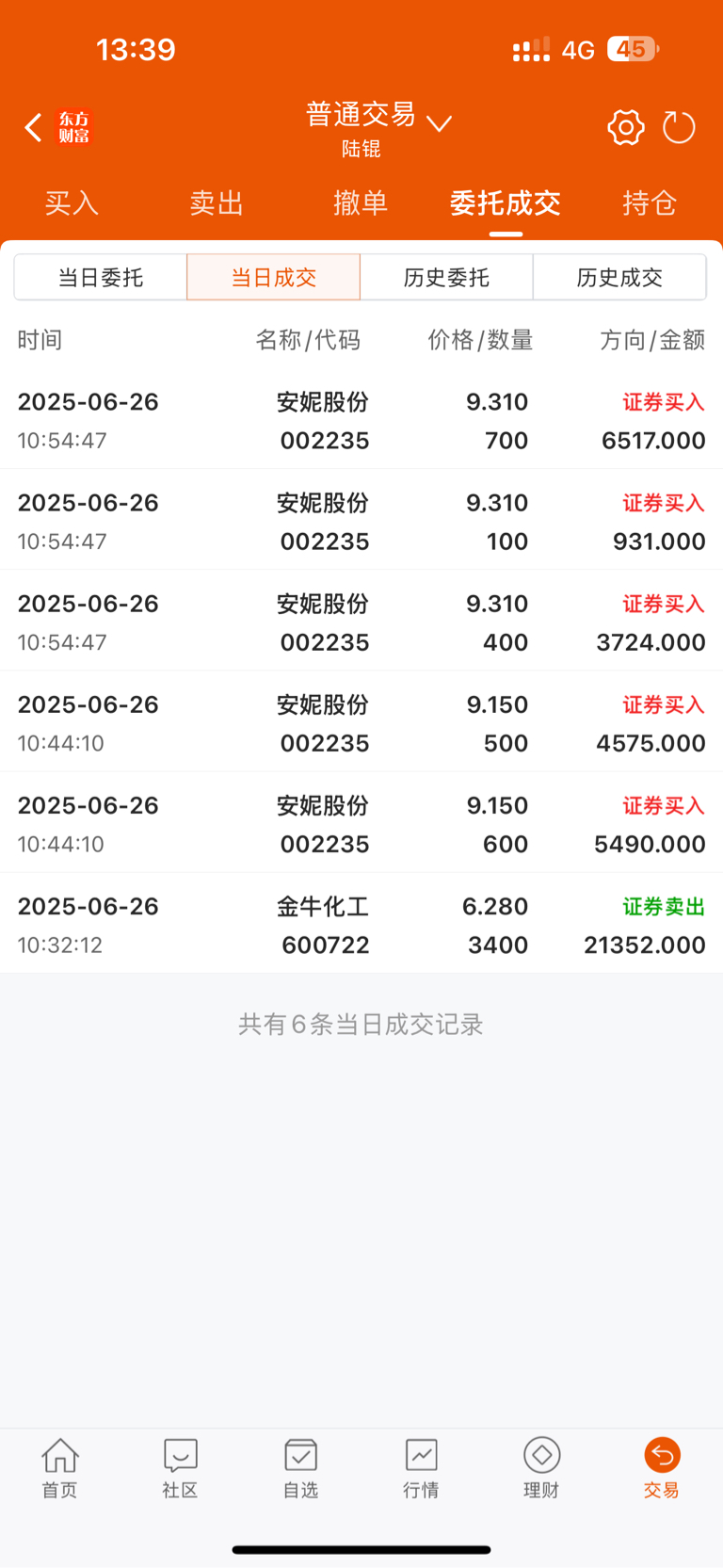Go back with the arrow icon

(x=34, y=127)
